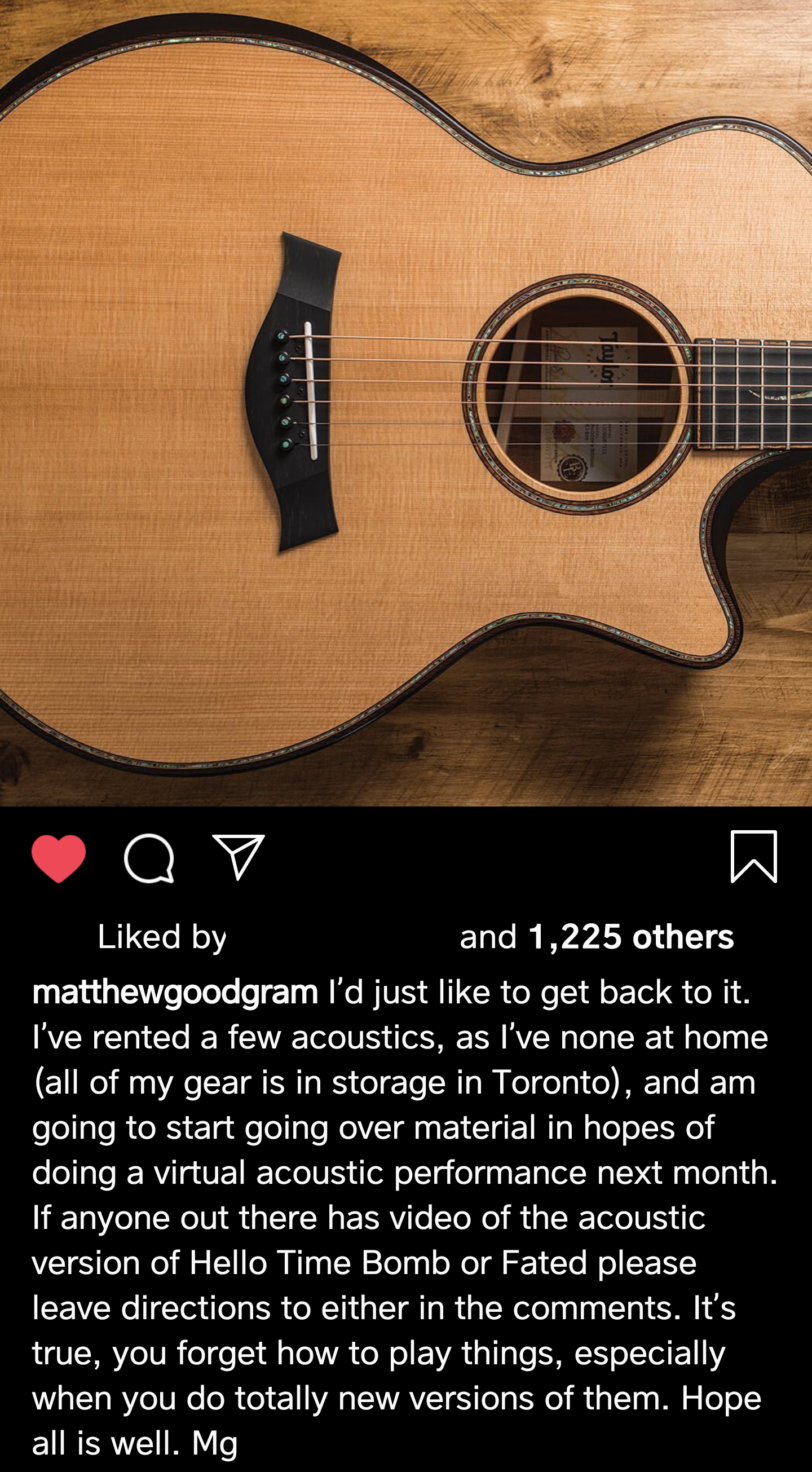Open the matthewgoodgram profile from the caption
Viewport: 812px width, 1472px height.
[x=175, y=992]
